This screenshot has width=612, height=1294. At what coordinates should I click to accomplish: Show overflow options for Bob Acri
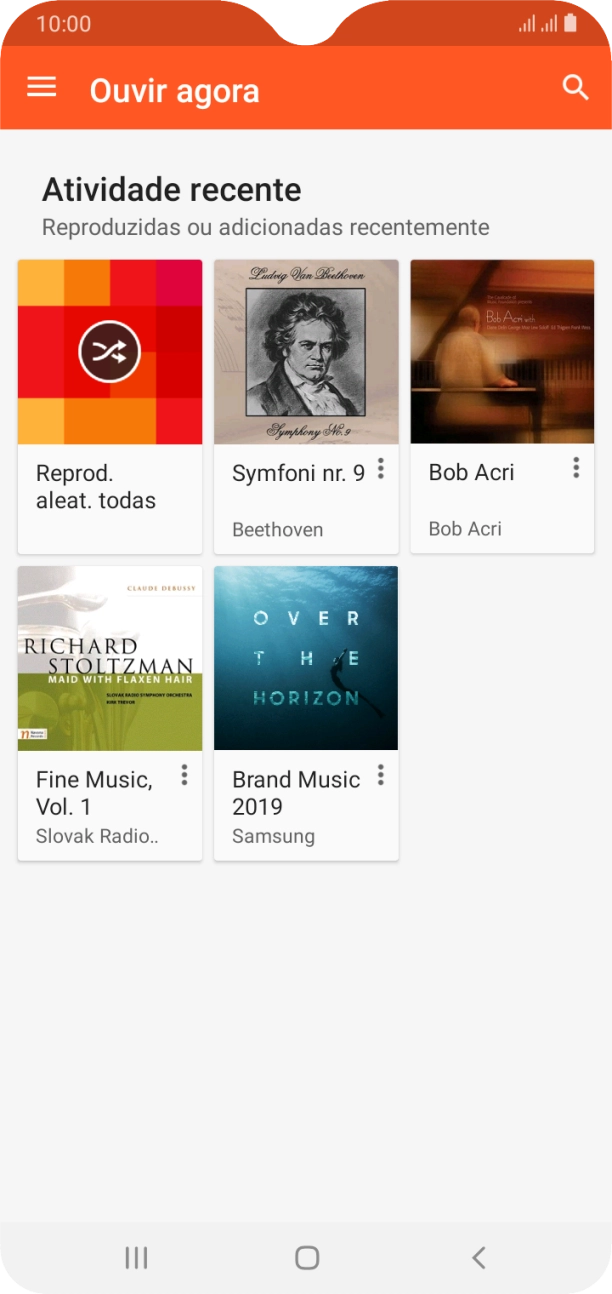(x=576, y=468)
